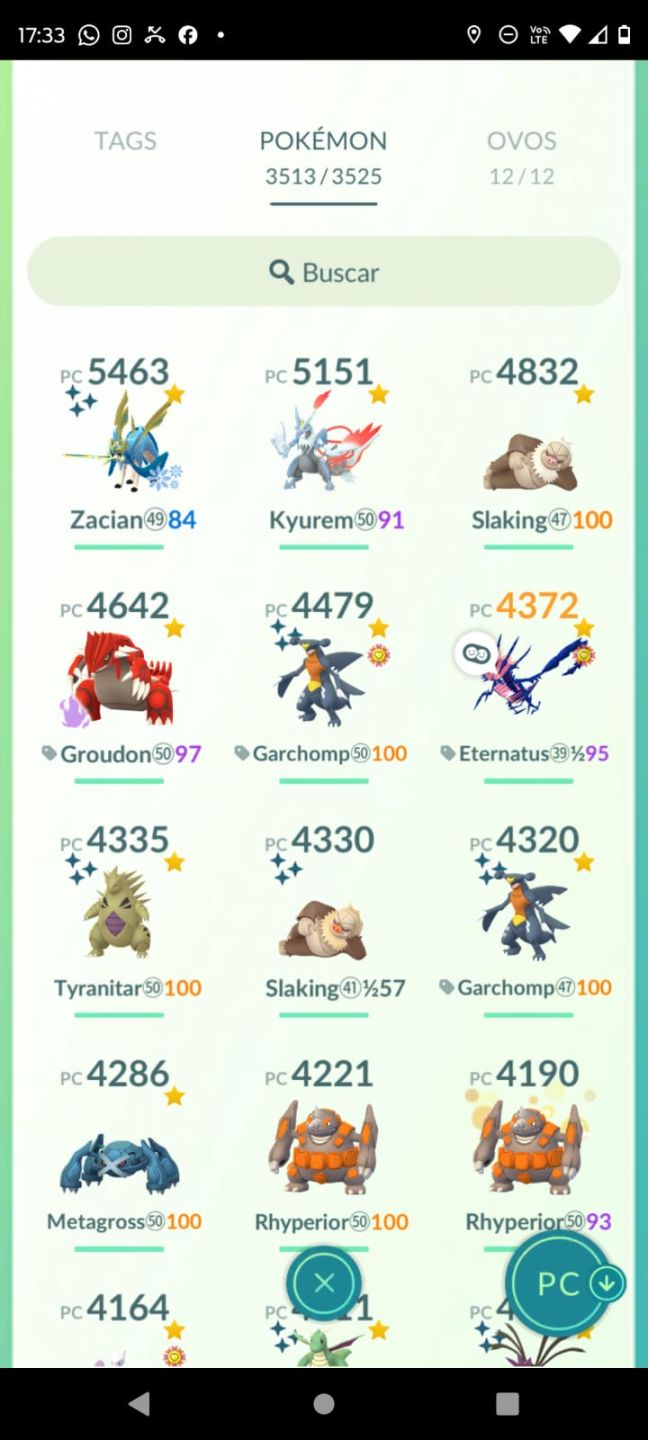Switch to the TAGS tab
This screenshot has height=1440, width=648.
point(125,141)
